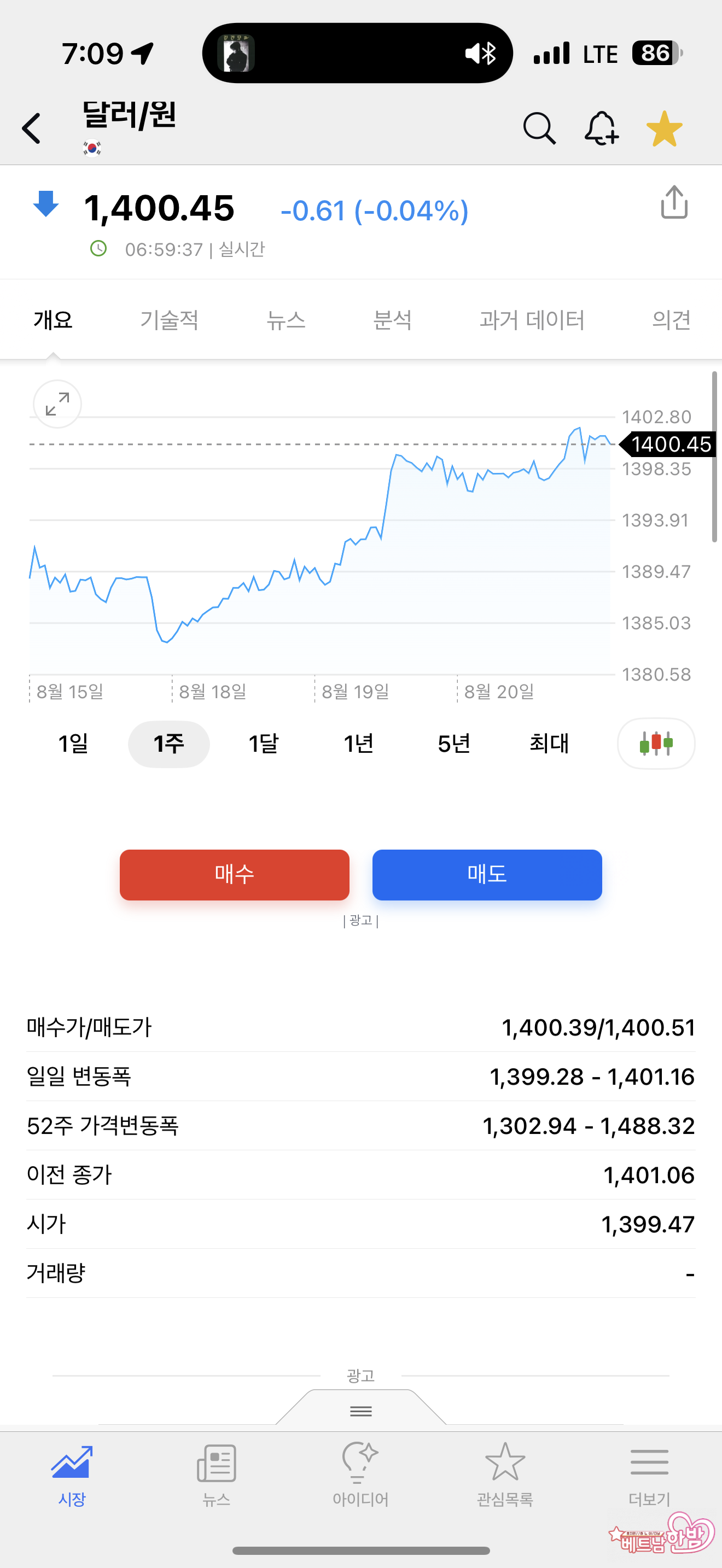Tap the blue 매도 button
722x1568 pixels.
click(x=487, y=875)
